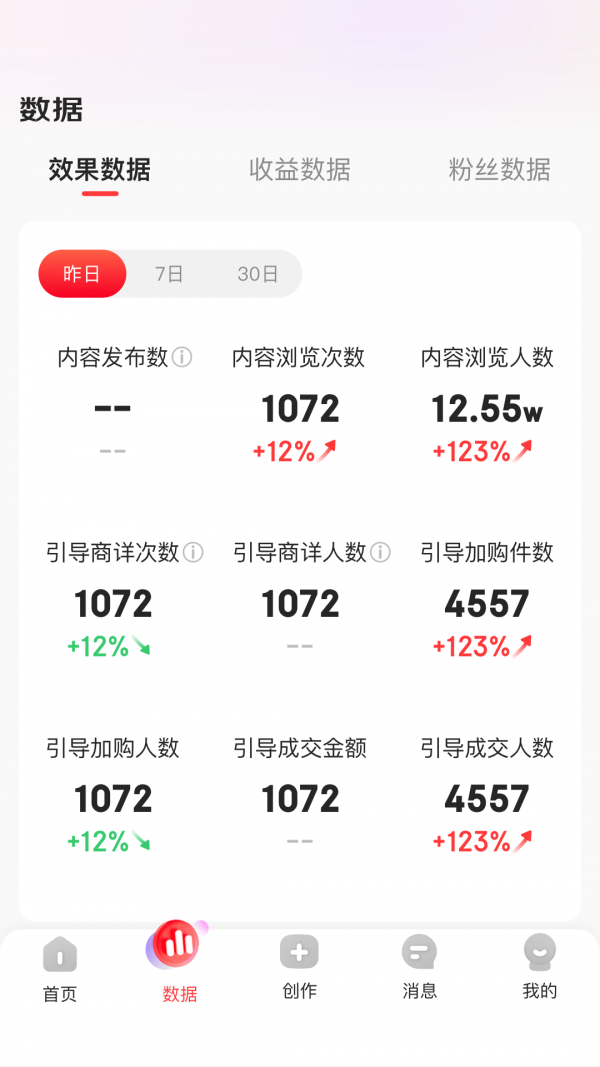Screen dimensions: 600x1067
Task: Select the 效果数据 tab
Action: (100, 170)
